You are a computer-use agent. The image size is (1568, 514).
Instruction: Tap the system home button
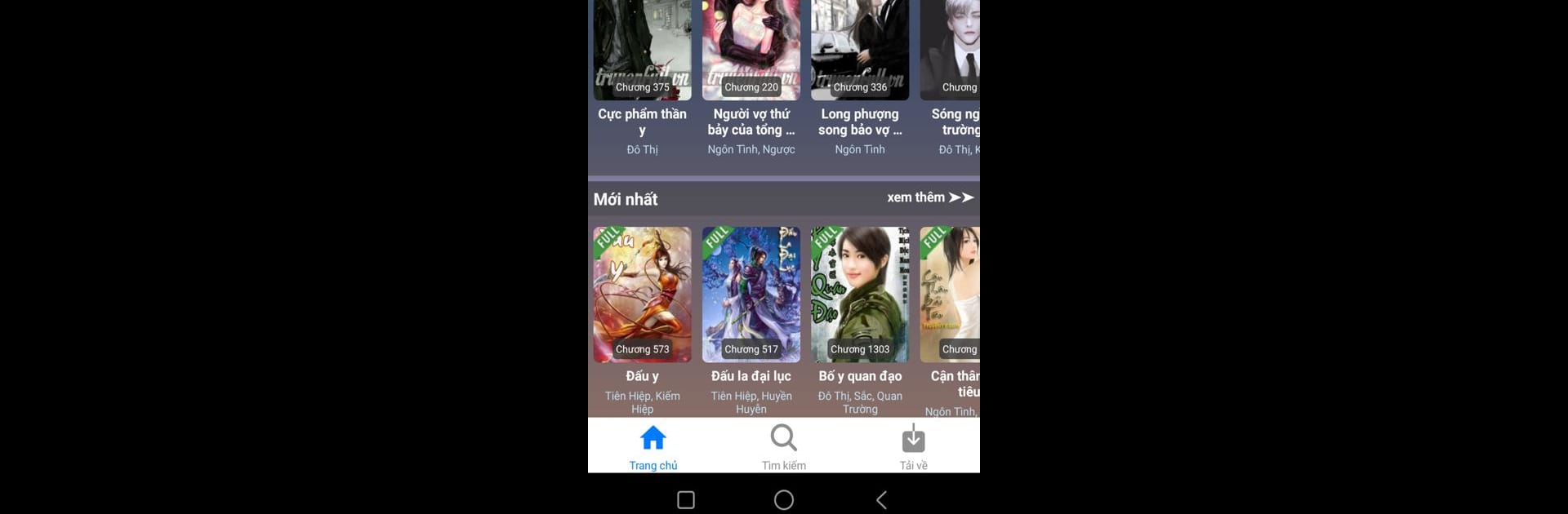[x=783, y=500]
